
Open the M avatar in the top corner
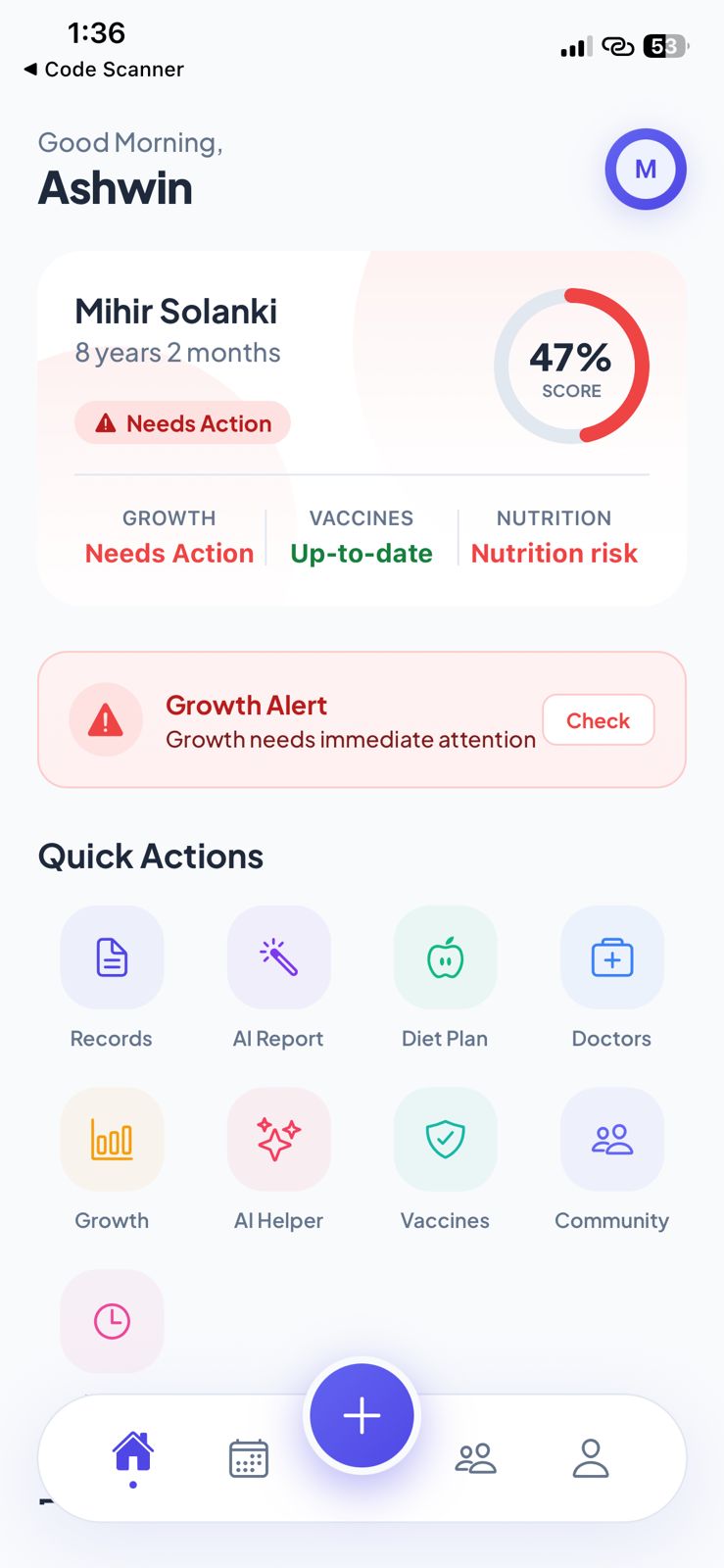click(x=645, y=169)
